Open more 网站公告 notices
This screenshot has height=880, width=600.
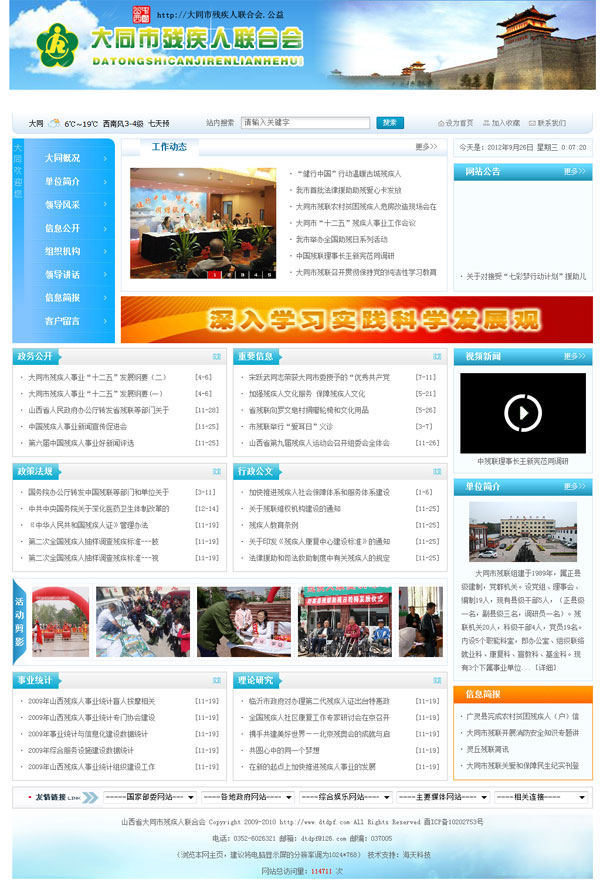[x=574, y=171]
